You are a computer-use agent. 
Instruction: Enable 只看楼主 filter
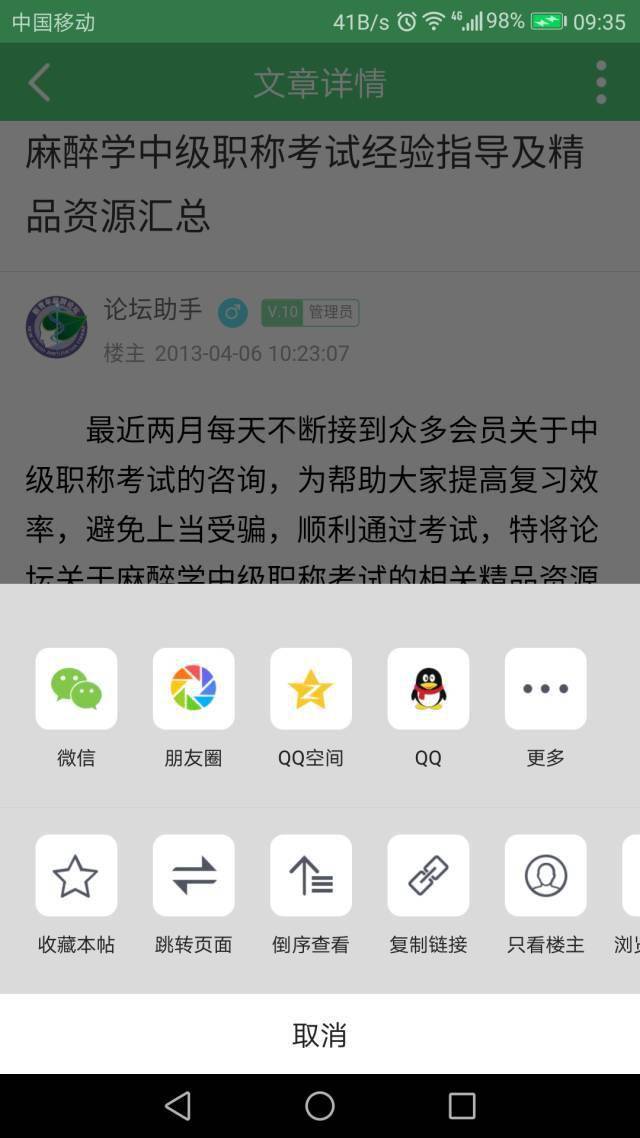click(x=545, y=876)
